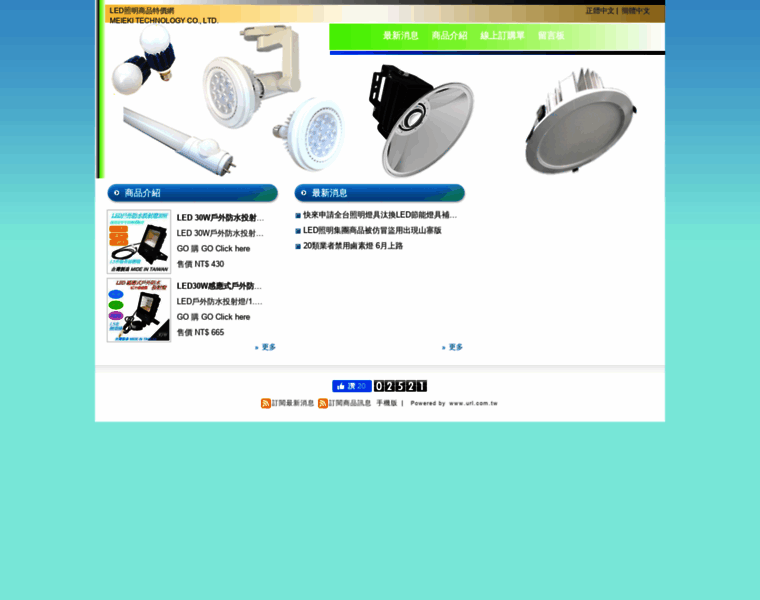The height and width of the screenshot is (600, 760).
Task: Switch language to 正體中文
Action: (x=599, y=11)
